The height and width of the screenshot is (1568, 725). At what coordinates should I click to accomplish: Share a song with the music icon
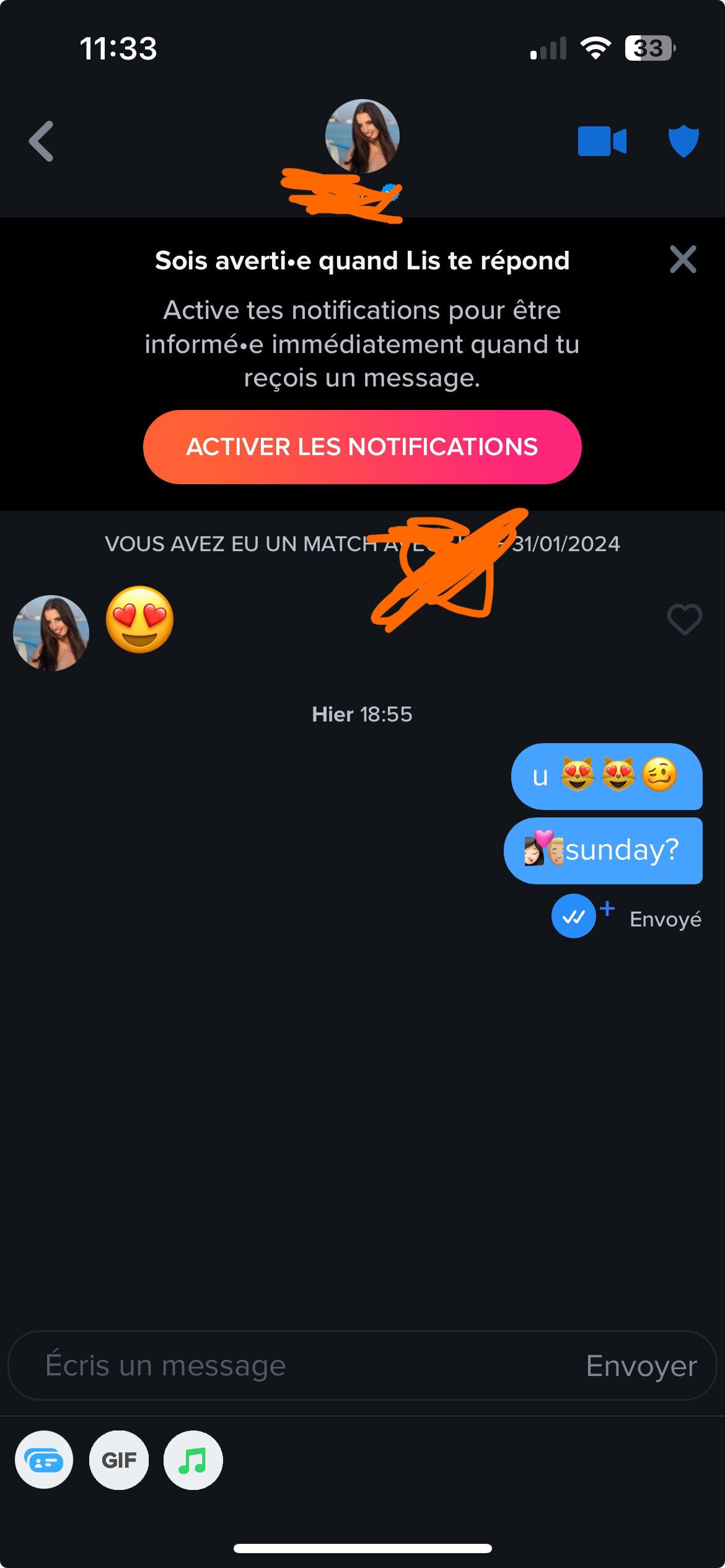pos(193,1460)
